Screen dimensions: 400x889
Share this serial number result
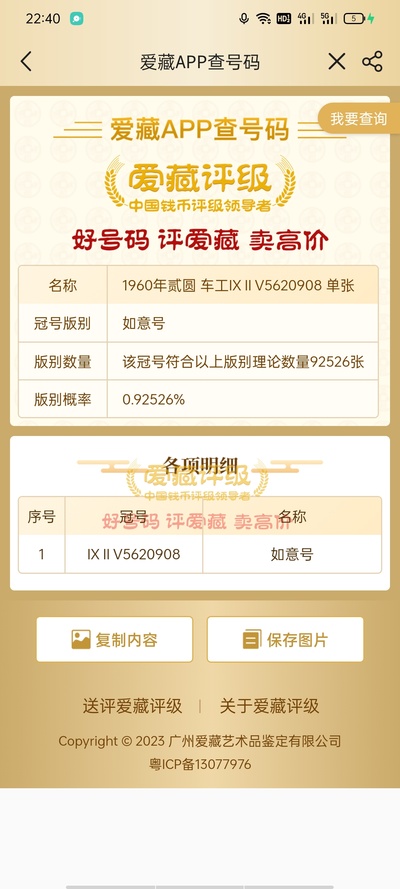click(x=372, y=62)
